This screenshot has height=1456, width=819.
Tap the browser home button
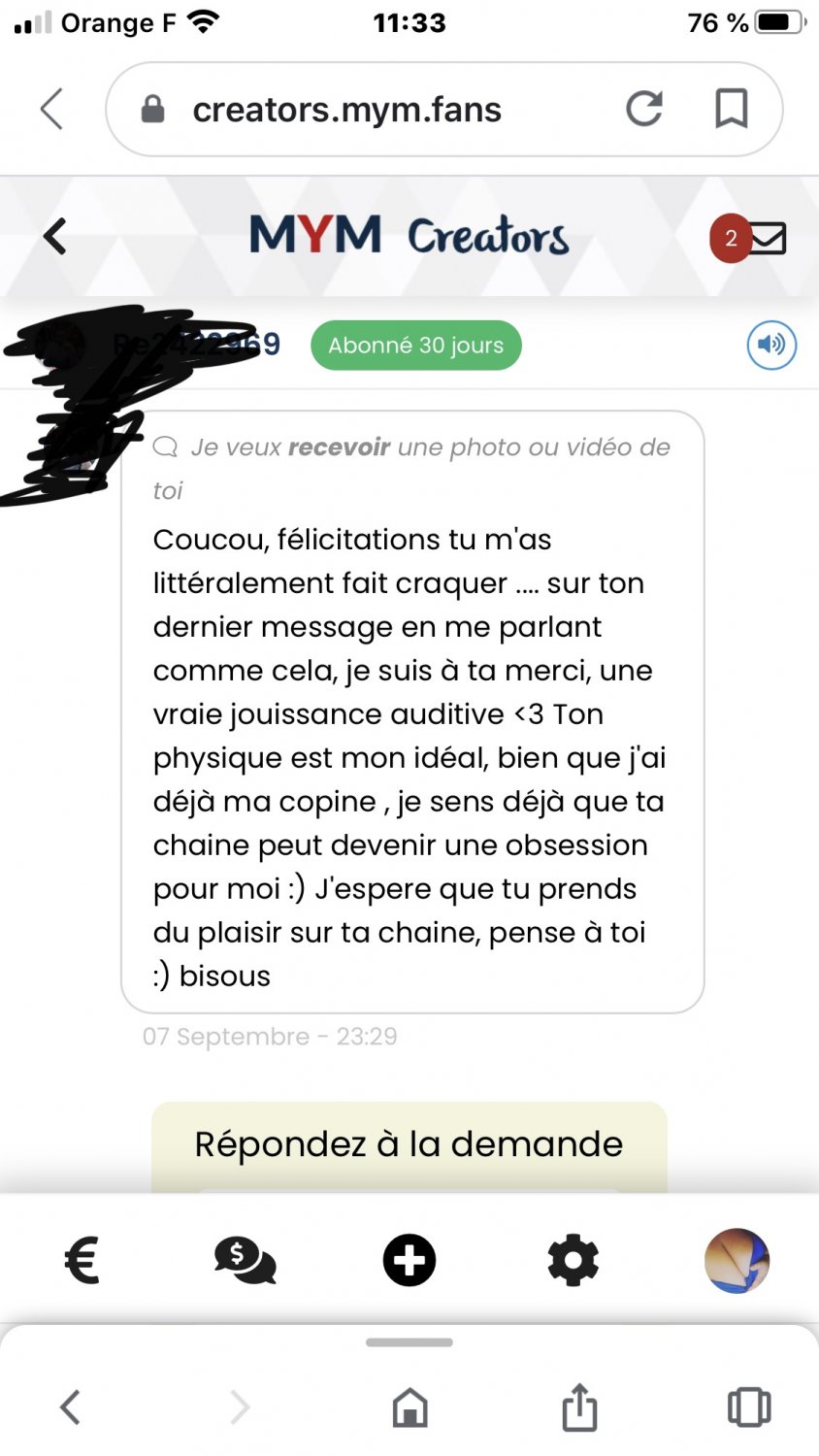409,1406
